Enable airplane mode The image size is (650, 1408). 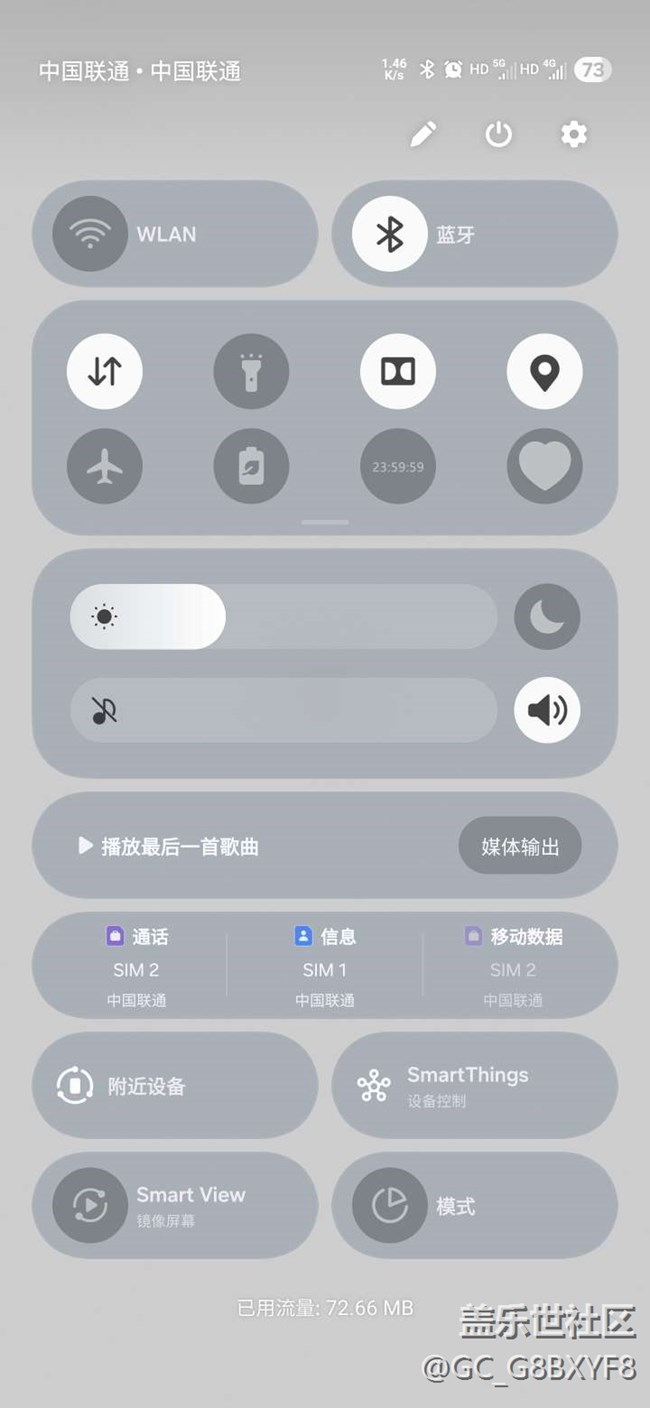point(105,466)
